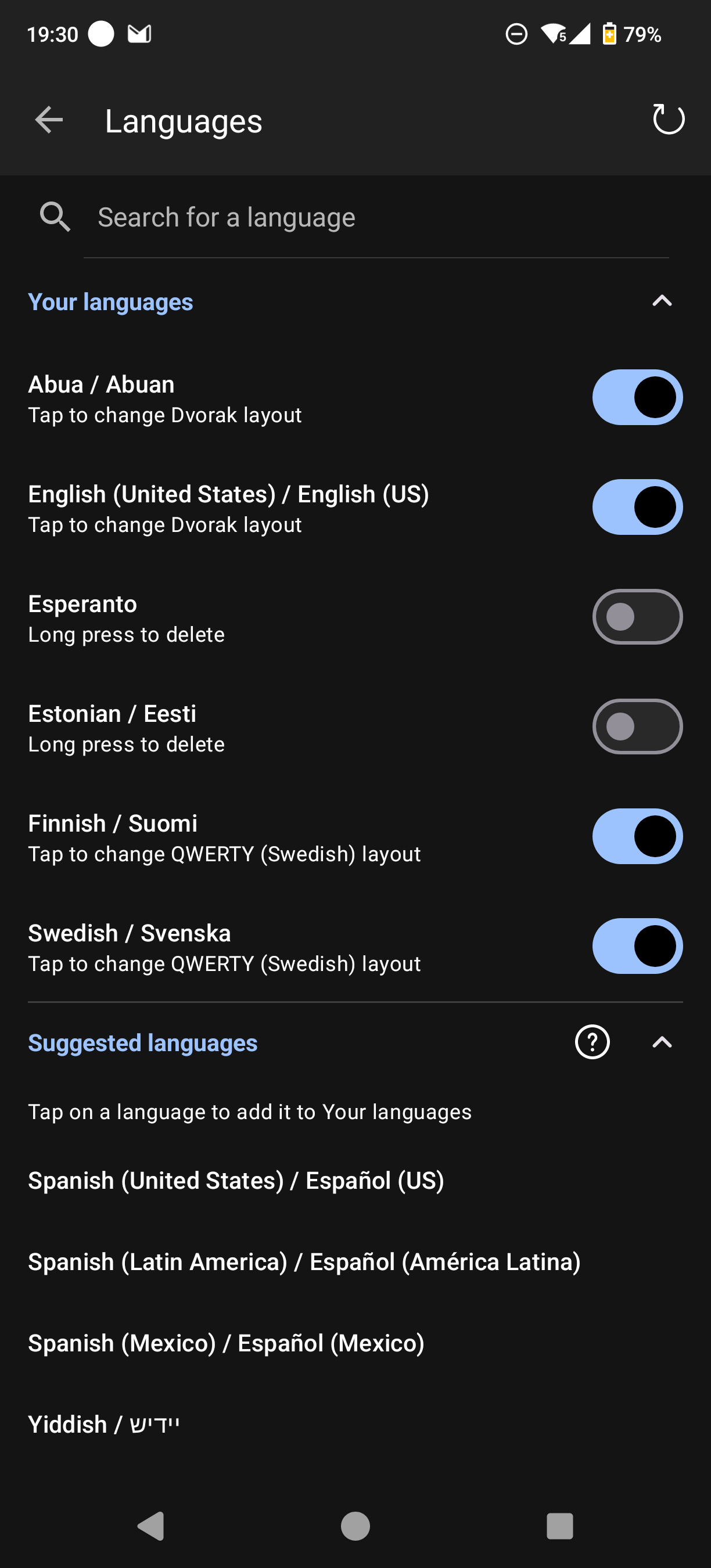711x1568 pixels.
Task: Tap the system home button
Action: [x=355, y=1526]
